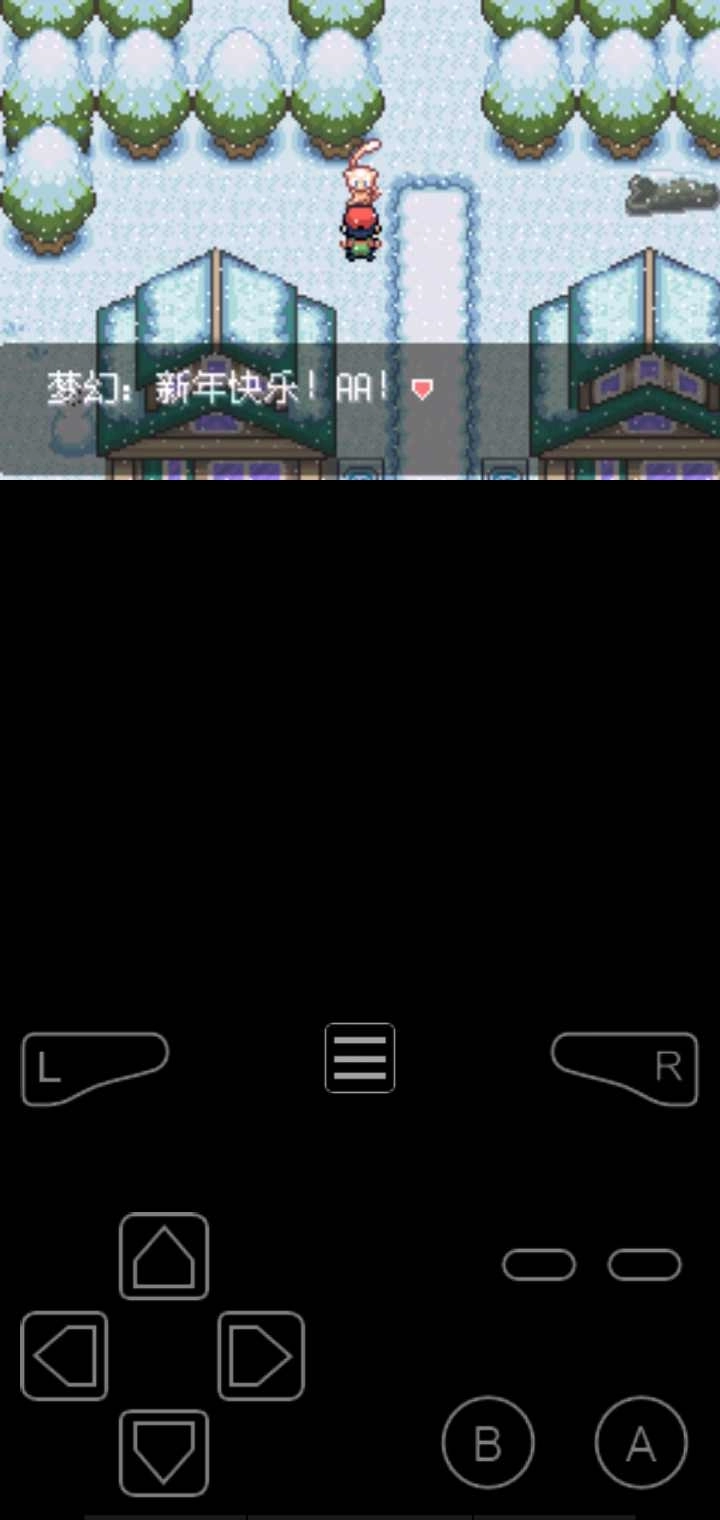Tap the B button
Image resolution: width=720 pixels, height=1520 pixels.
pos(488,1442)
